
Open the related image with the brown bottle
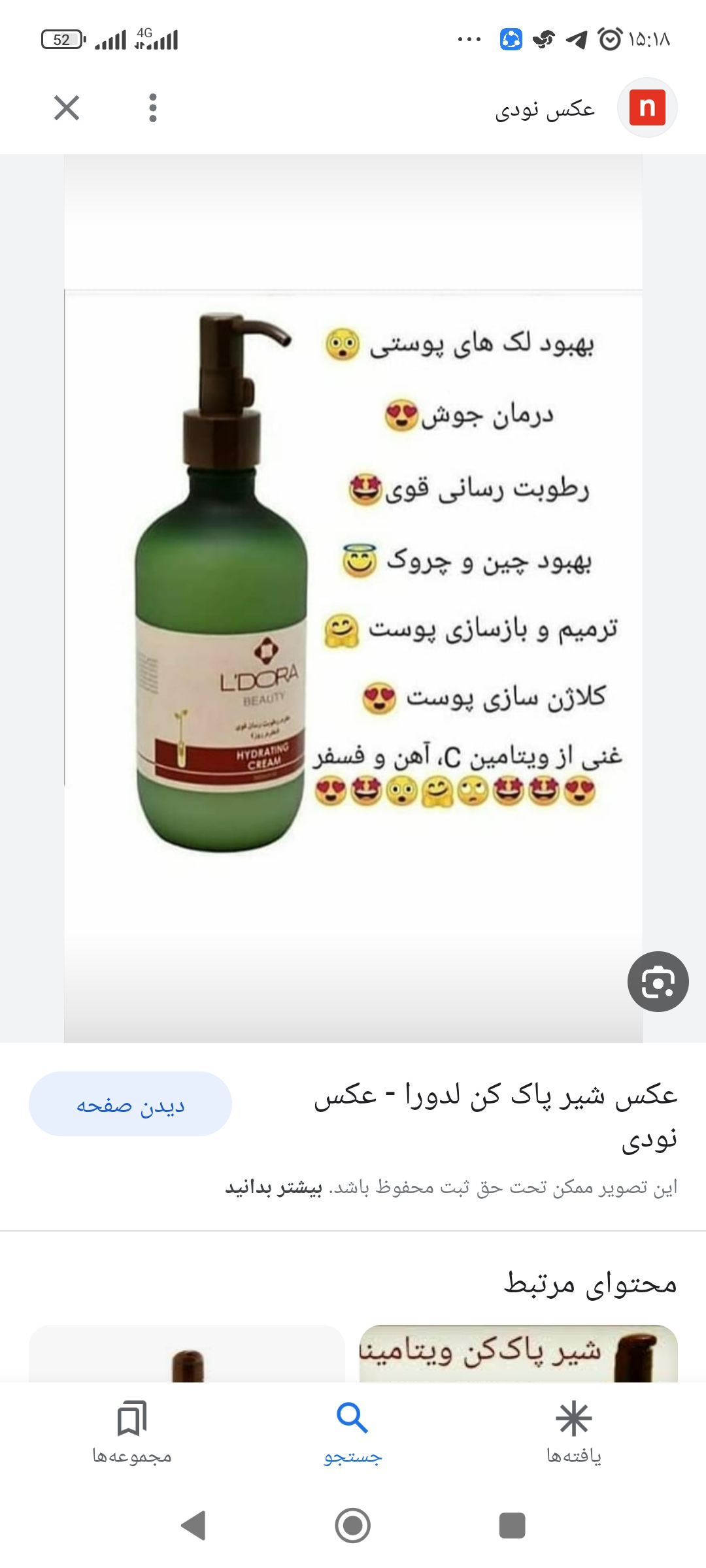(x=187, y=1353)
